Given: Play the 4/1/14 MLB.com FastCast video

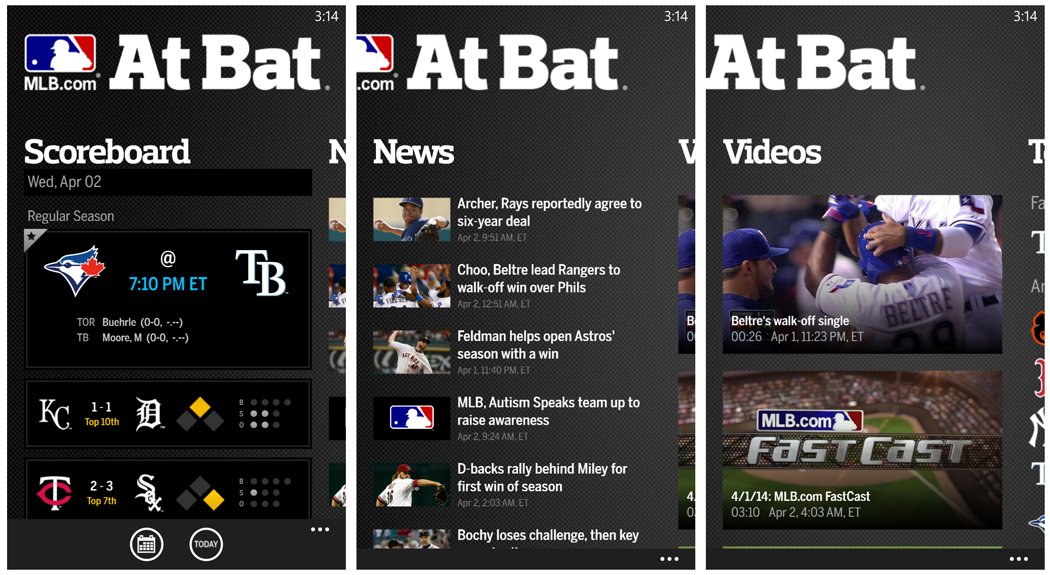Looking at the screenshot, I should click(x=862, y=450).
